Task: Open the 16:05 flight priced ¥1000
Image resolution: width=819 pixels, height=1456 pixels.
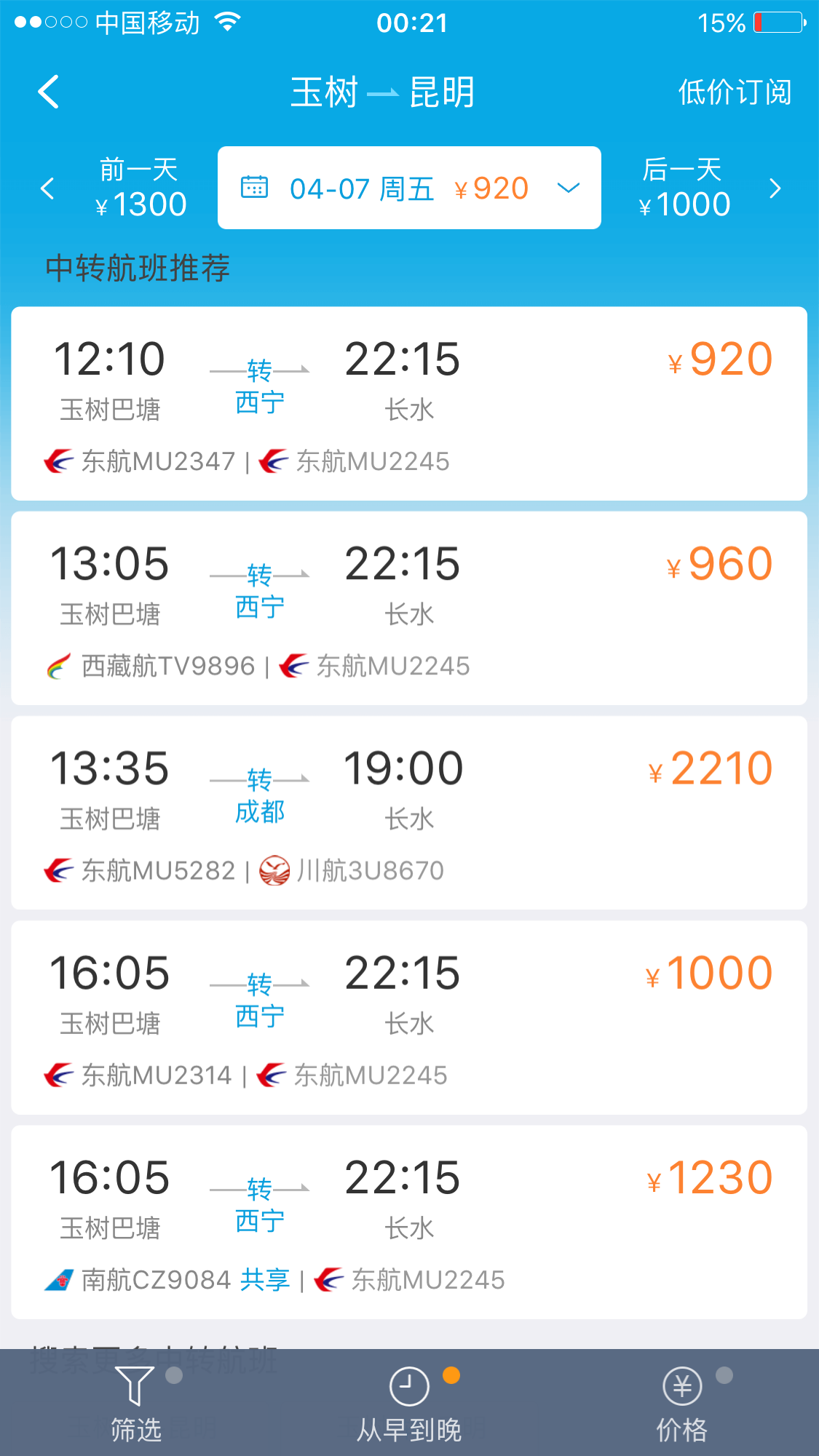Action: 409,1017
